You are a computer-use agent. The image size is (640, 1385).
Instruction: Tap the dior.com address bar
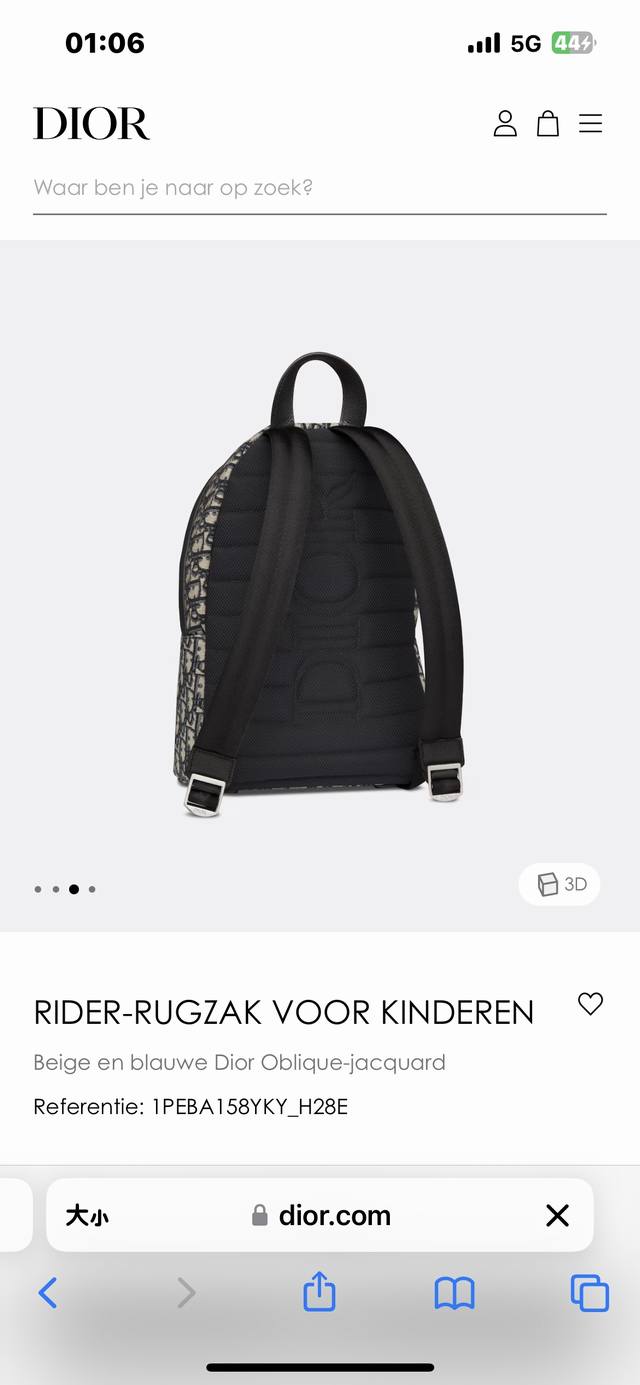323,1215
